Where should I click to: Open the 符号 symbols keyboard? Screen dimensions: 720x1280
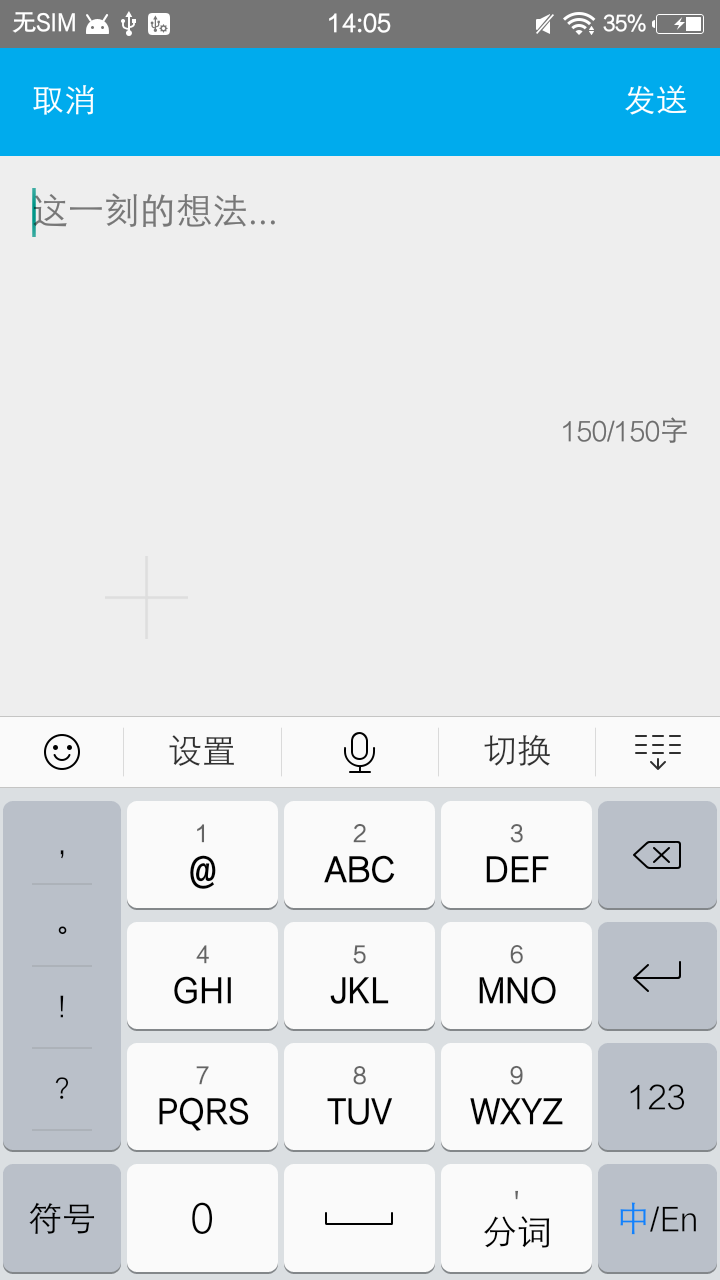pyautogui.click(x=62, y=1218)
